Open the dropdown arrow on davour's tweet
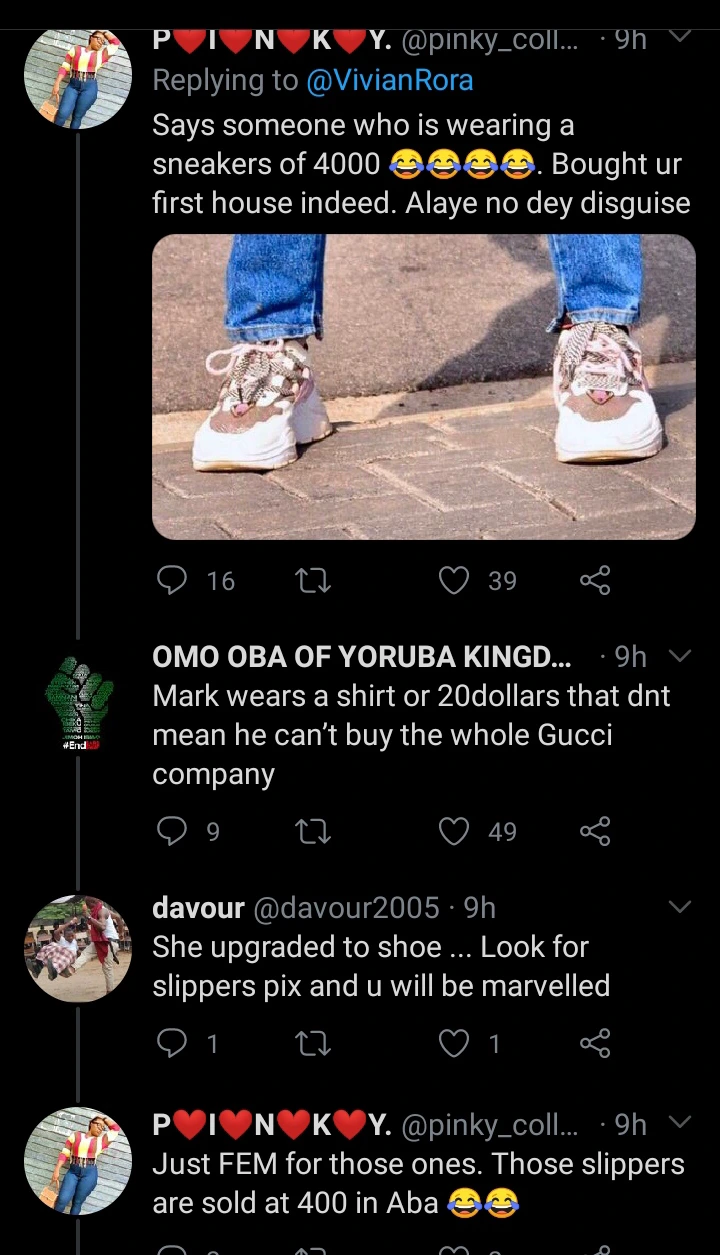The height and width of the screenshot is (1255, 720). 680,907
